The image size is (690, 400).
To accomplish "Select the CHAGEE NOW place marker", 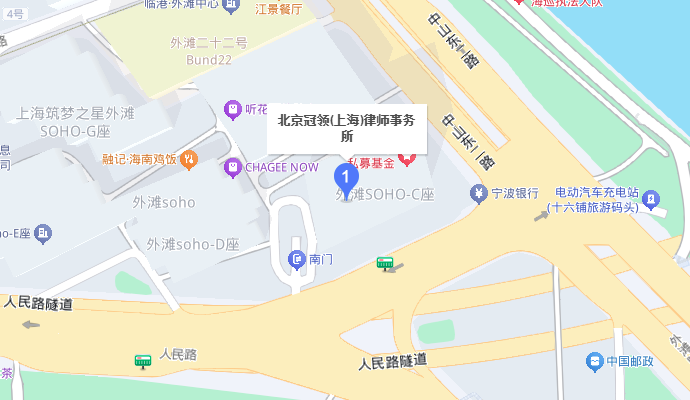I will [x=233, y=167].
